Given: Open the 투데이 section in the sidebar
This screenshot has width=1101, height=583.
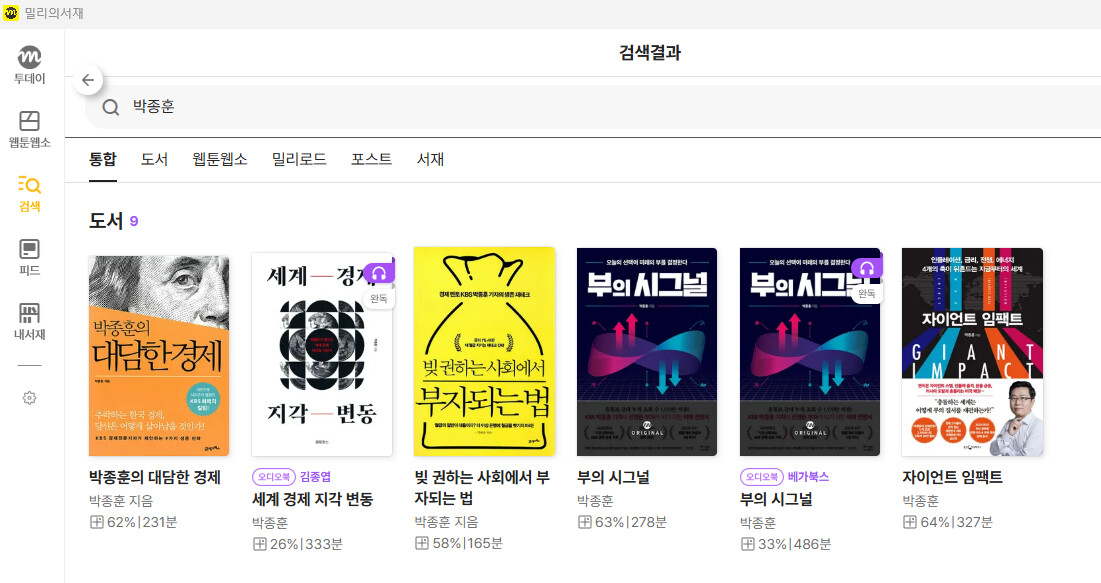Looking at the screenshot, I should tap(29, 65).
